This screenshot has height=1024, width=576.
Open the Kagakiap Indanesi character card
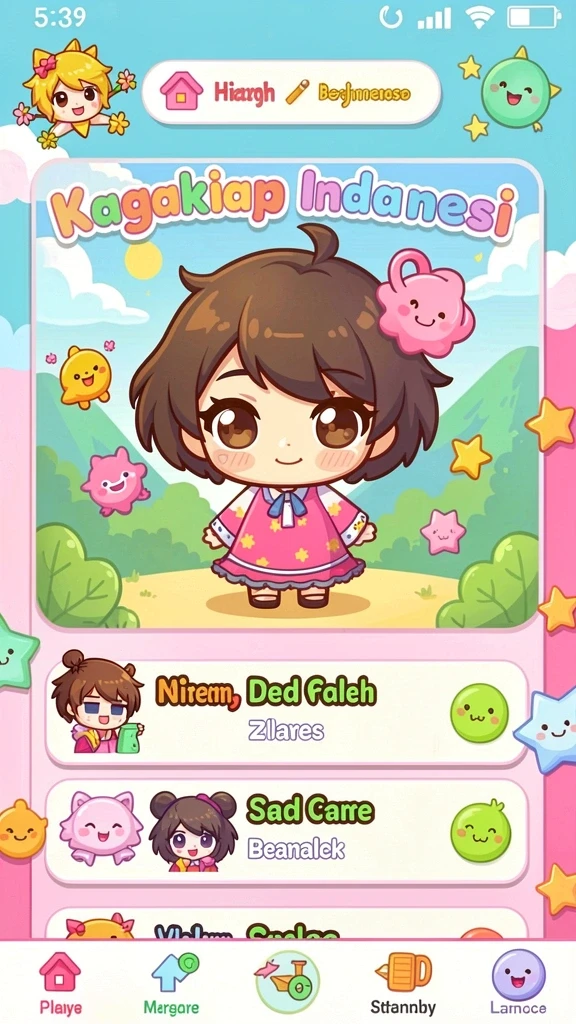coord(287,396)
